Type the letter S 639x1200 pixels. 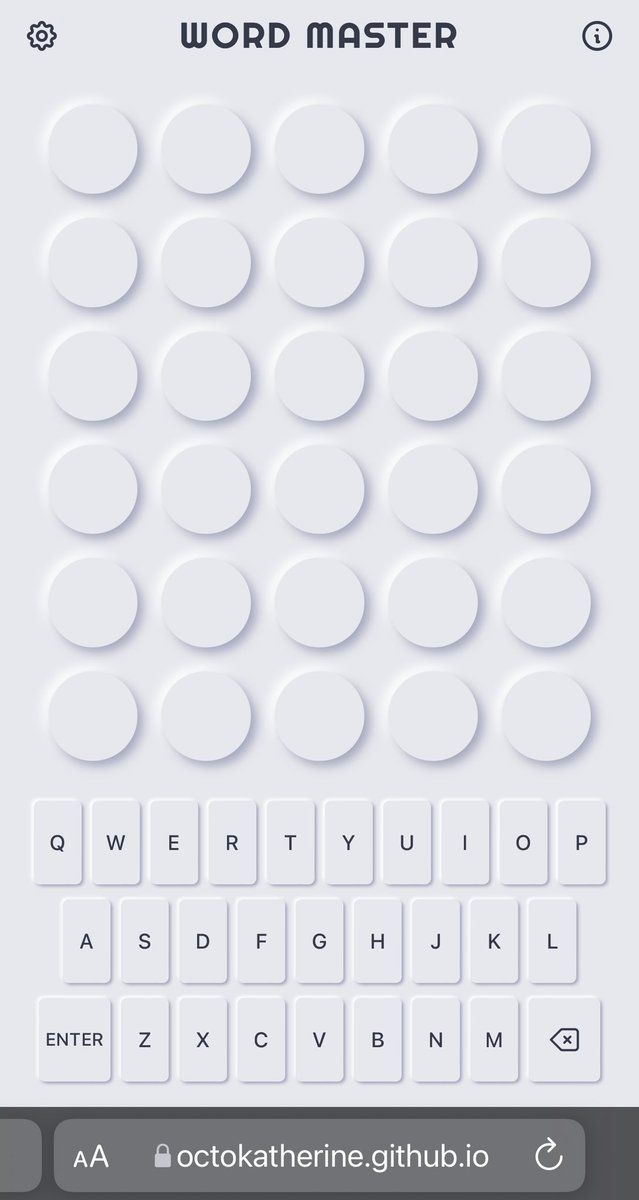[145, 940]
